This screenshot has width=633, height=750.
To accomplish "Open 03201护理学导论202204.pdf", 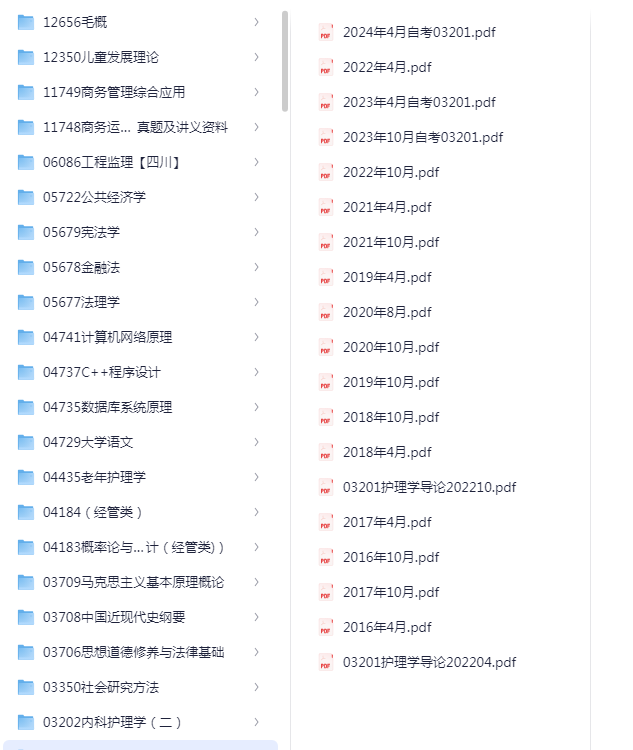I will 429,662.
